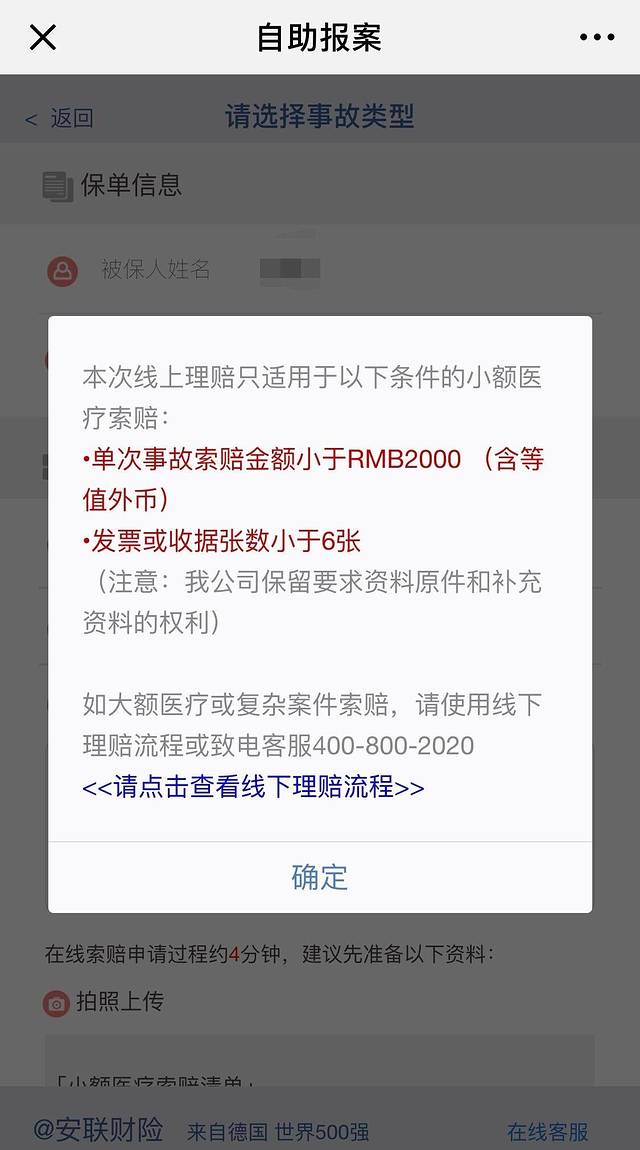Open the 请点击查看线下理赔流程 link
The image size is (640, 1150).
tap(253, 787)
